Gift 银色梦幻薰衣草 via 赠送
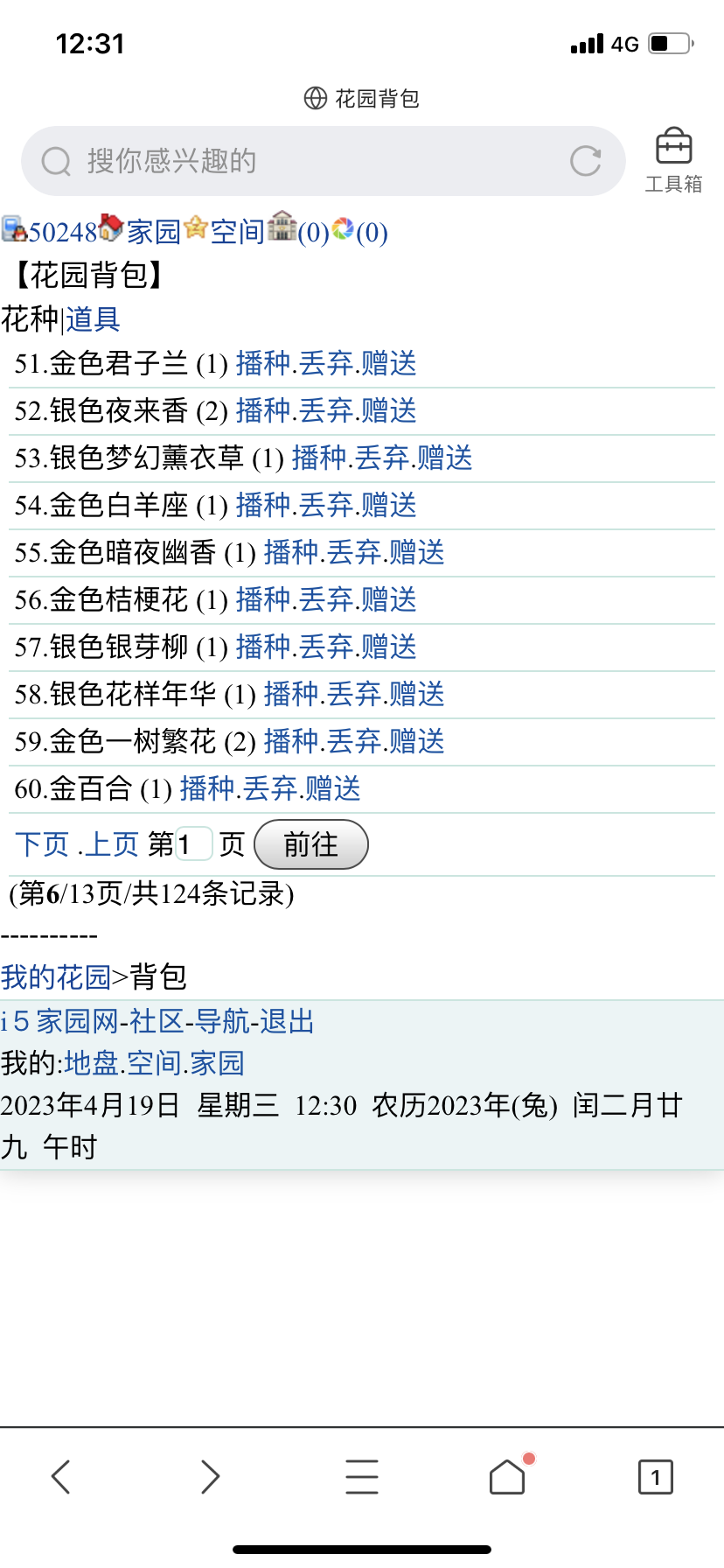The width and height of the screenshot is (724, 1568). click(444, 458)
